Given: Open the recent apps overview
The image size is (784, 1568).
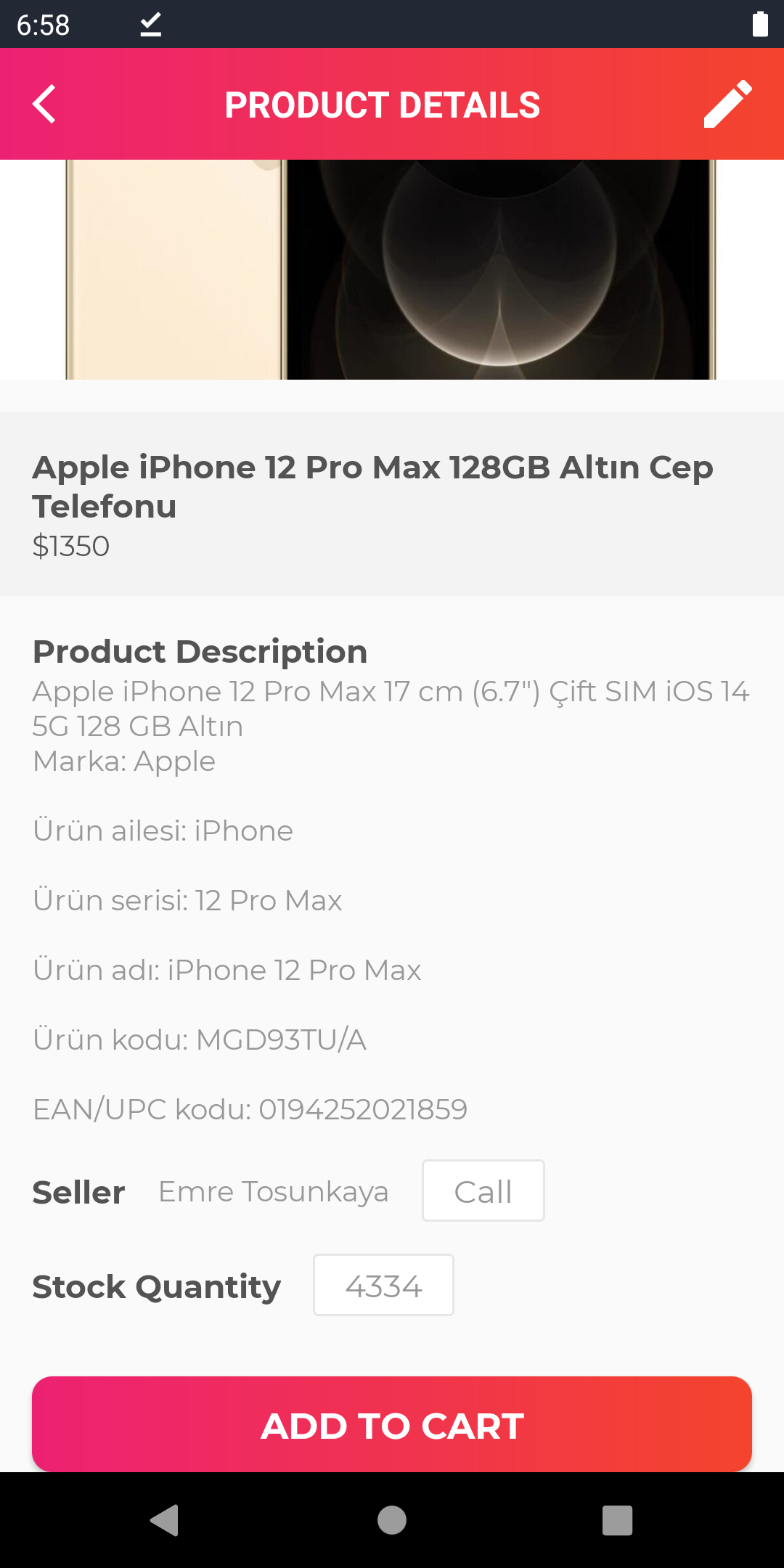Looking at the screenshot, I should (x=617, y=1520).
